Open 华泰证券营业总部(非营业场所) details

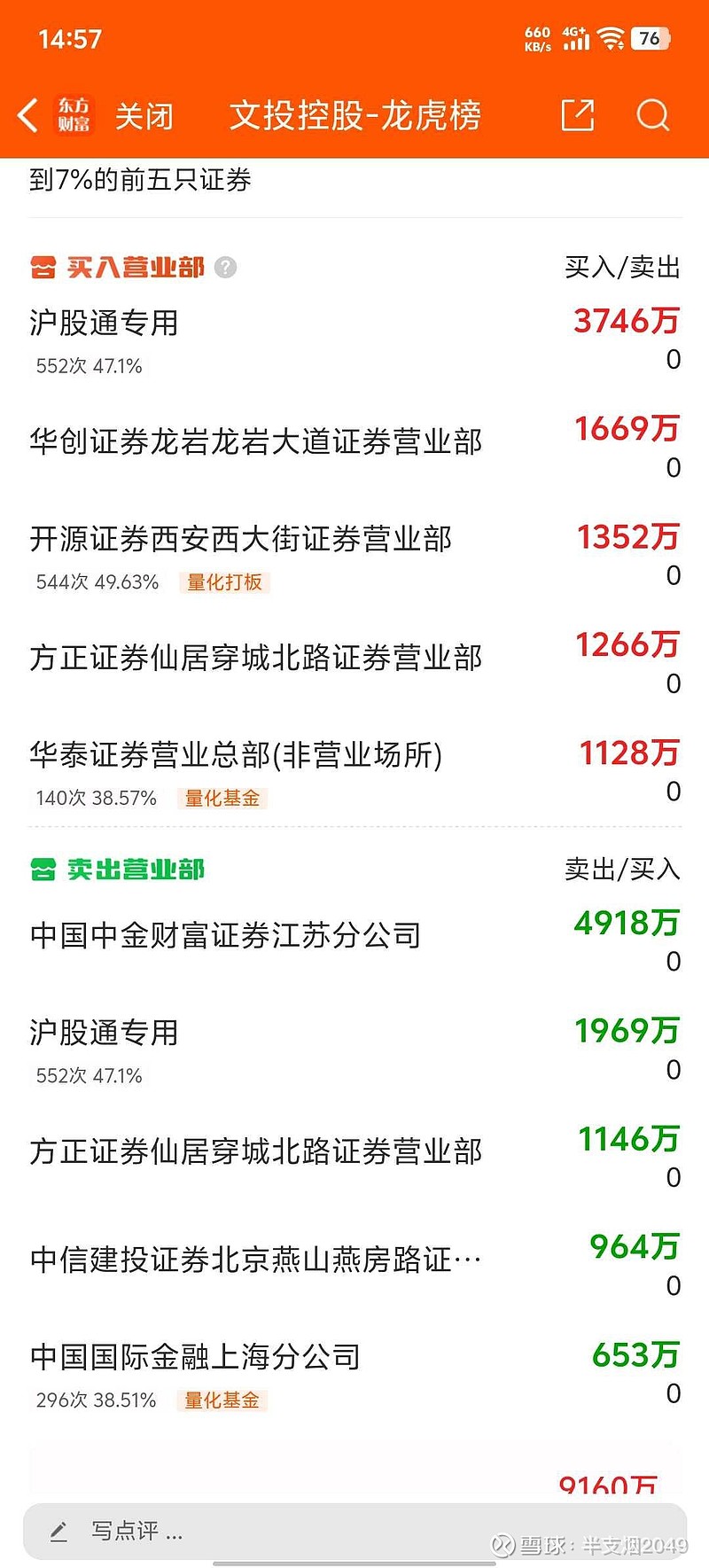click(354, 771)
